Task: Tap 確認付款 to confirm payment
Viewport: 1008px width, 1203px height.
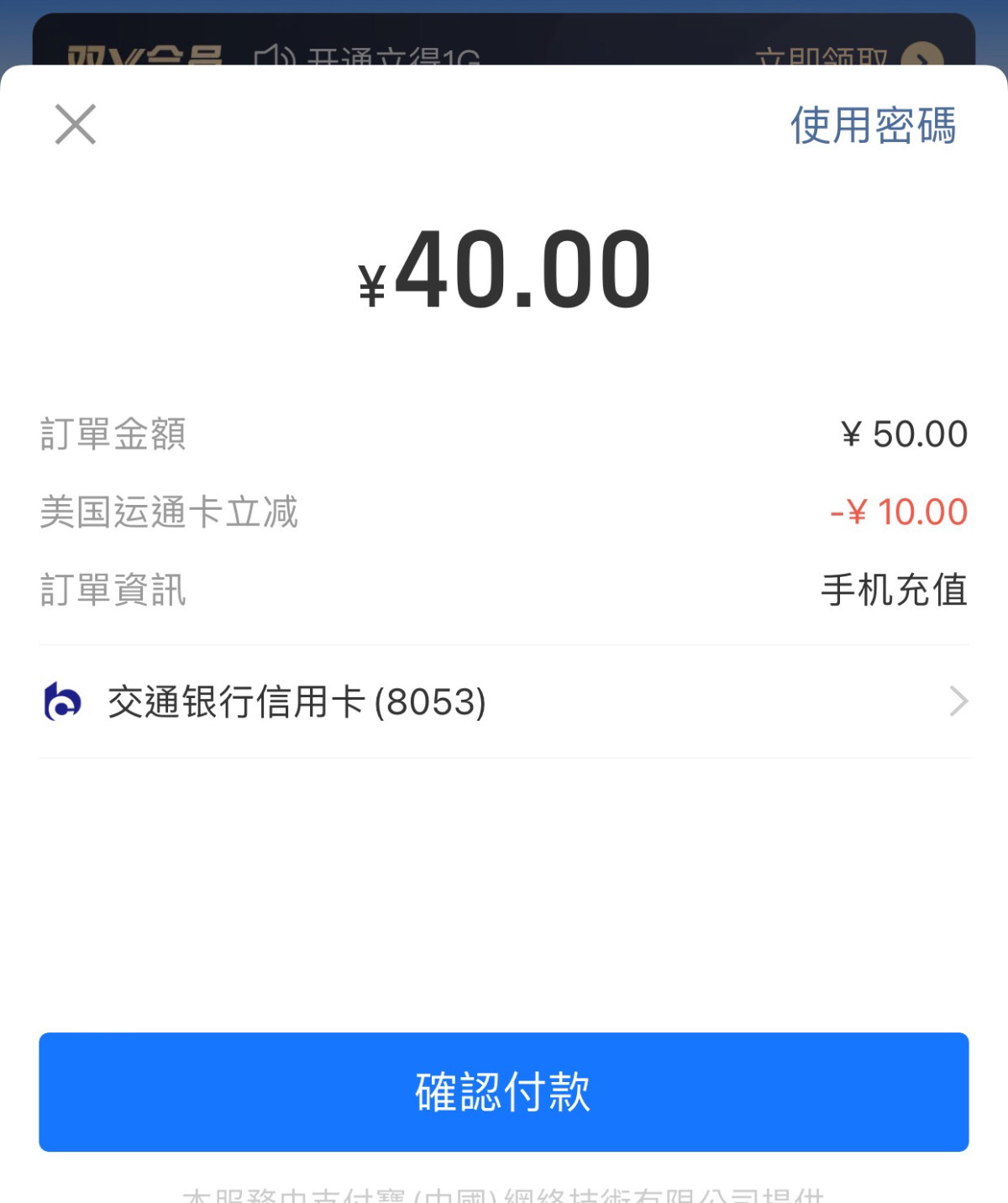Action: [x=502, y=1093]
